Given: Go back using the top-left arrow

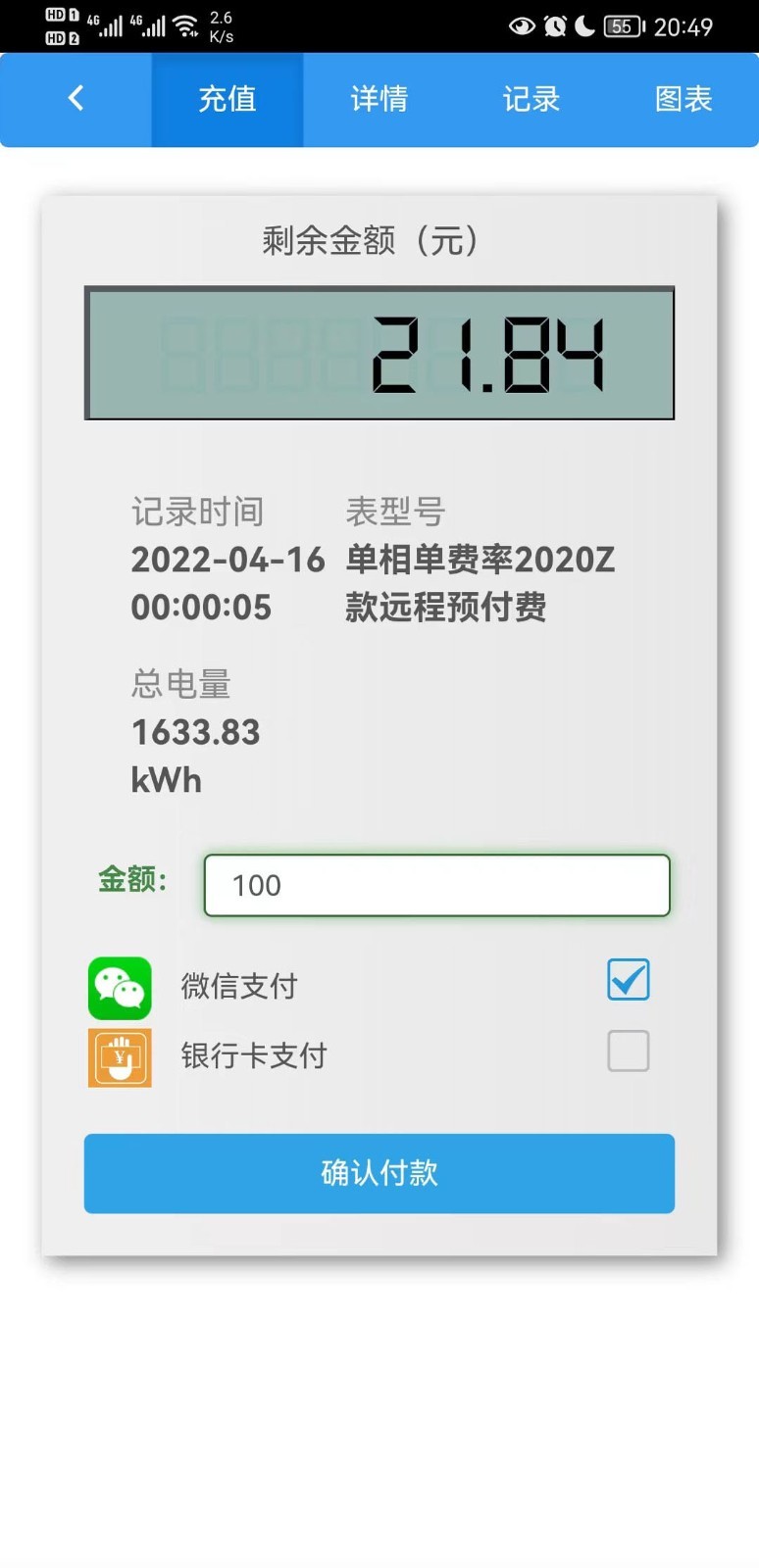Looking at the screenshot, I should point(76,99).
